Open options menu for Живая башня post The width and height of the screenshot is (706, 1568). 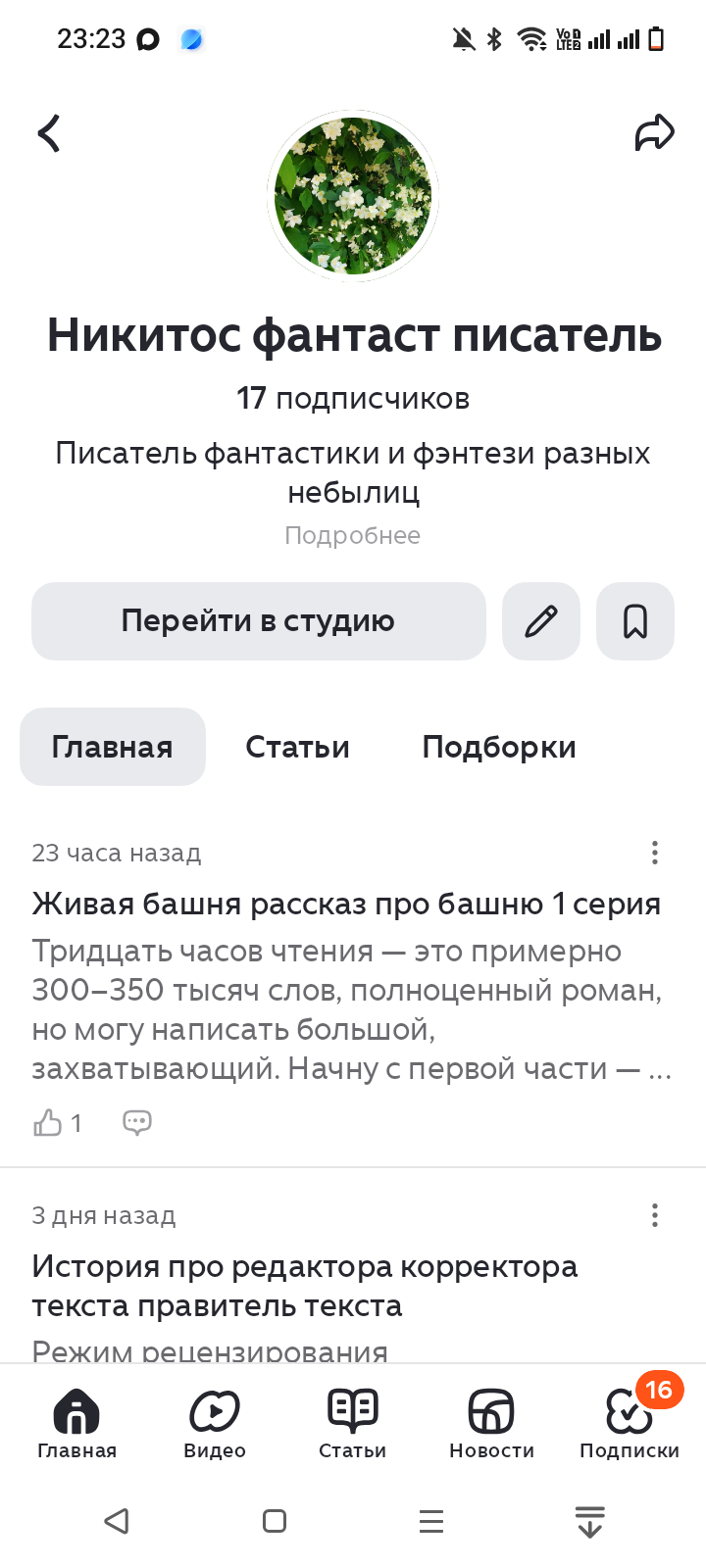click(x=655, y=853)
